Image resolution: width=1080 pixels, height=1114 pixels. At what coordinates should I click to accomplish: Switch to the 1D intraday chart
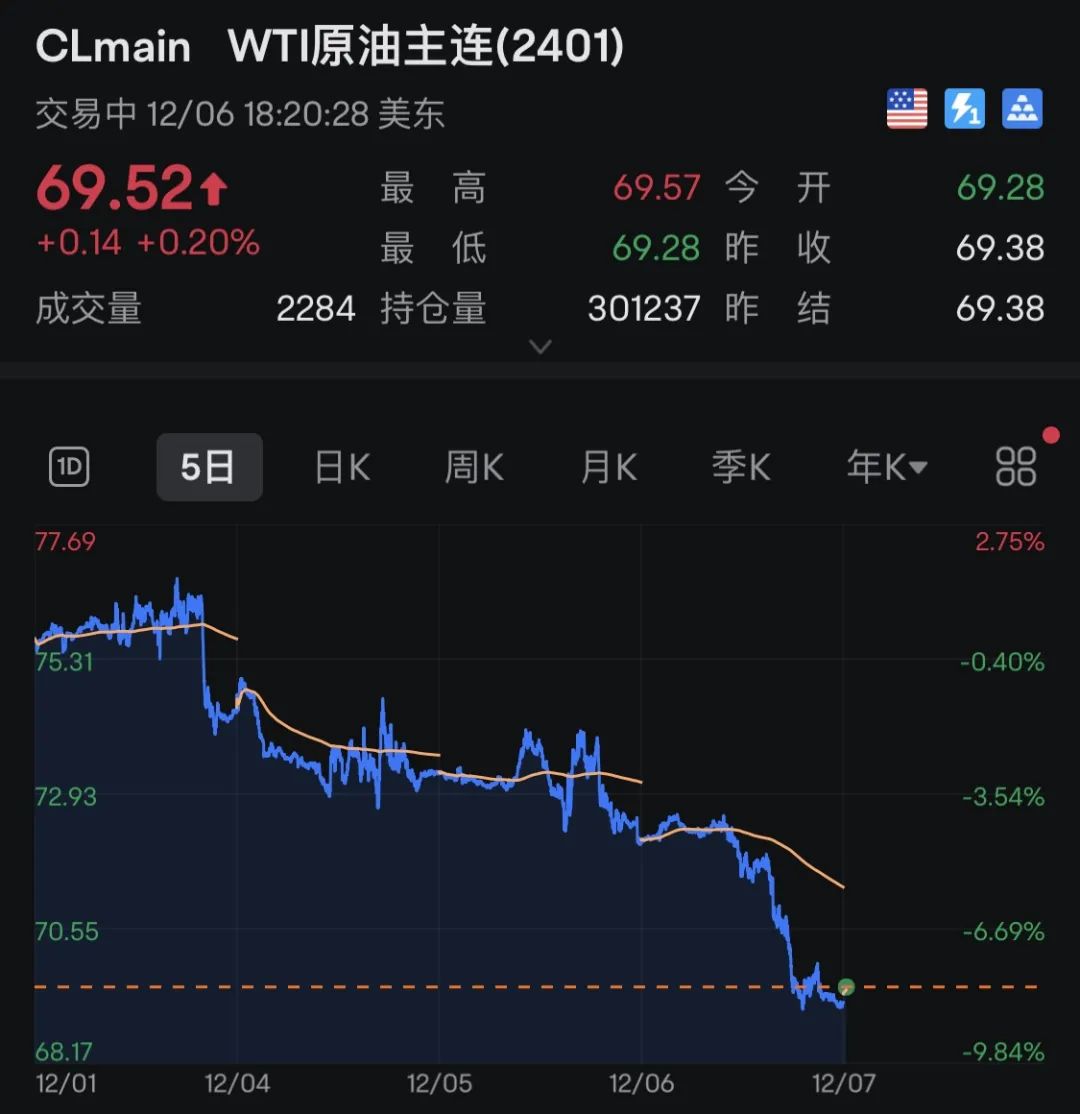[x=69, y=467]
